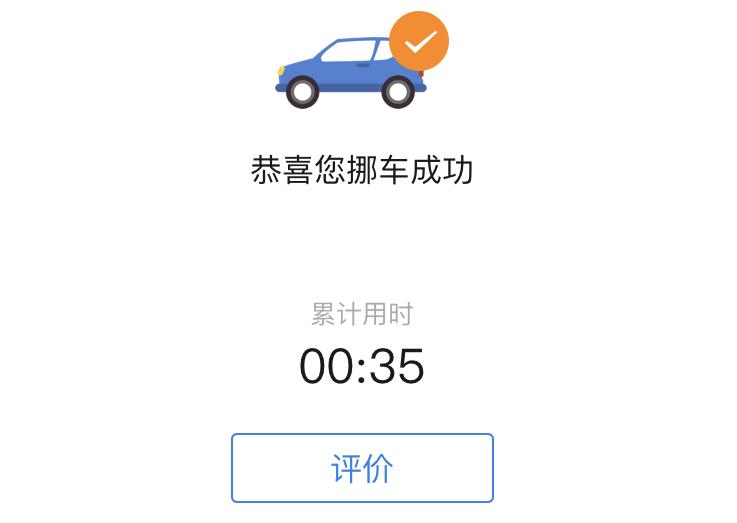This screenshot has width=737, height=523.
Task: Tap the 评价 button to rate
Action: 362,468
